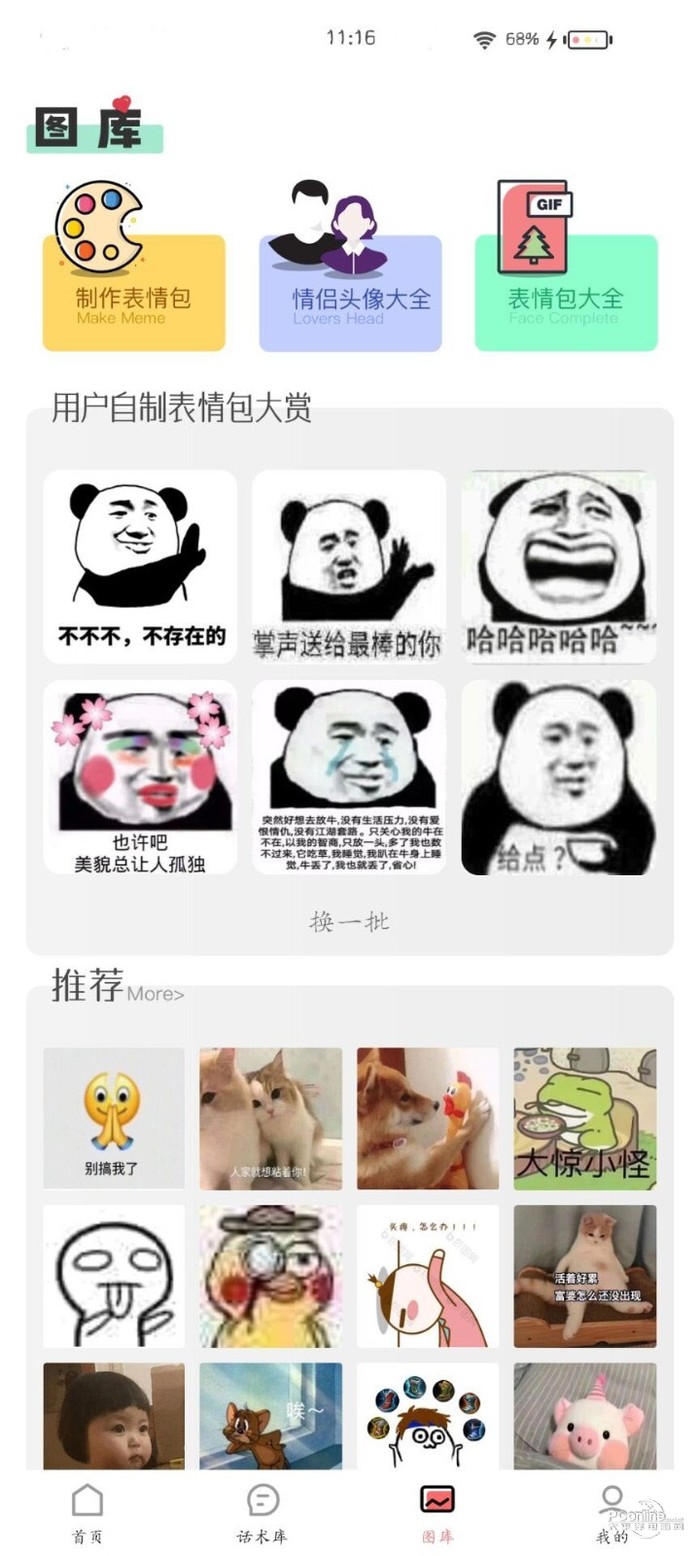Image resolution: width=700 pixels, height=1556 pixels.
Task: Open the two cats 人家就想粘着你 sticker
Action: pyautogui.click(x=270, y=1118)
